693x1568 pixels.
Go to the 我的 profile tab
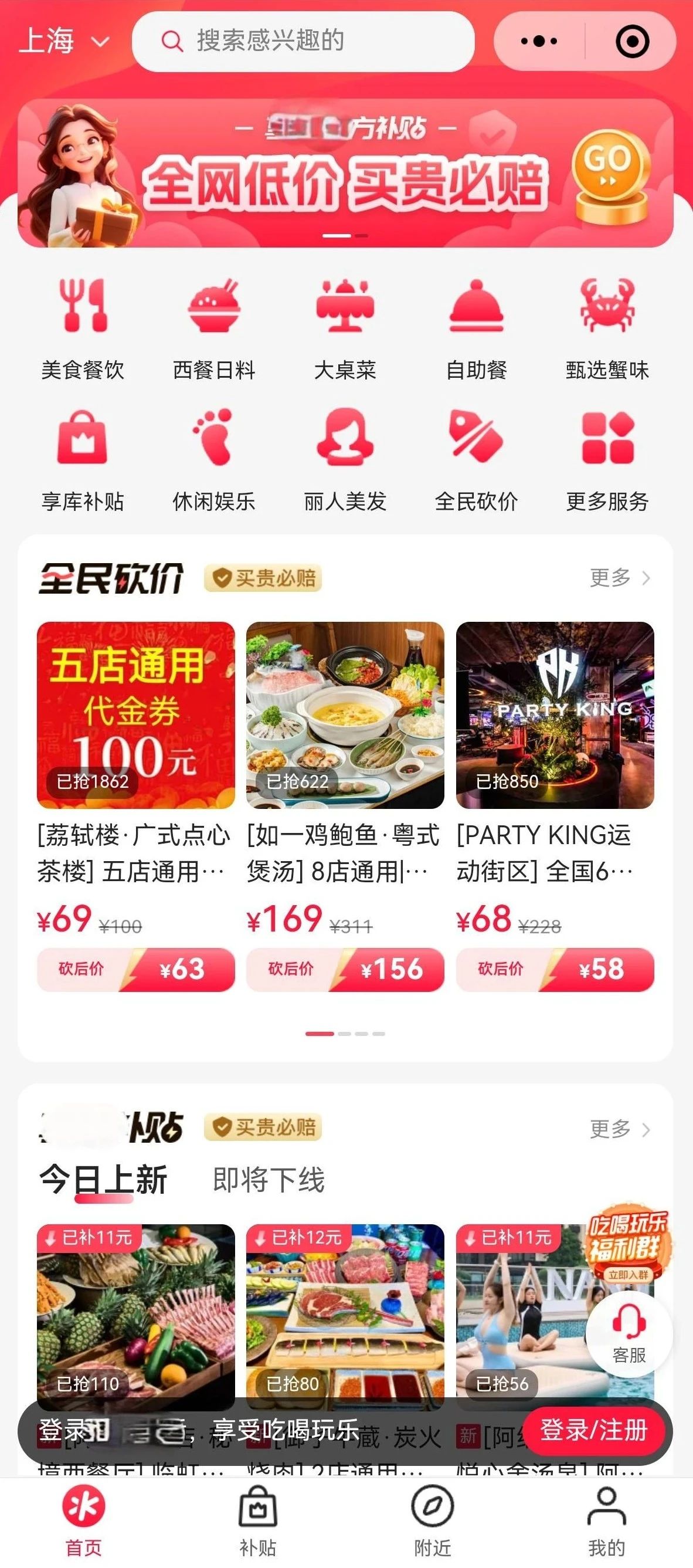(607, 1520)
